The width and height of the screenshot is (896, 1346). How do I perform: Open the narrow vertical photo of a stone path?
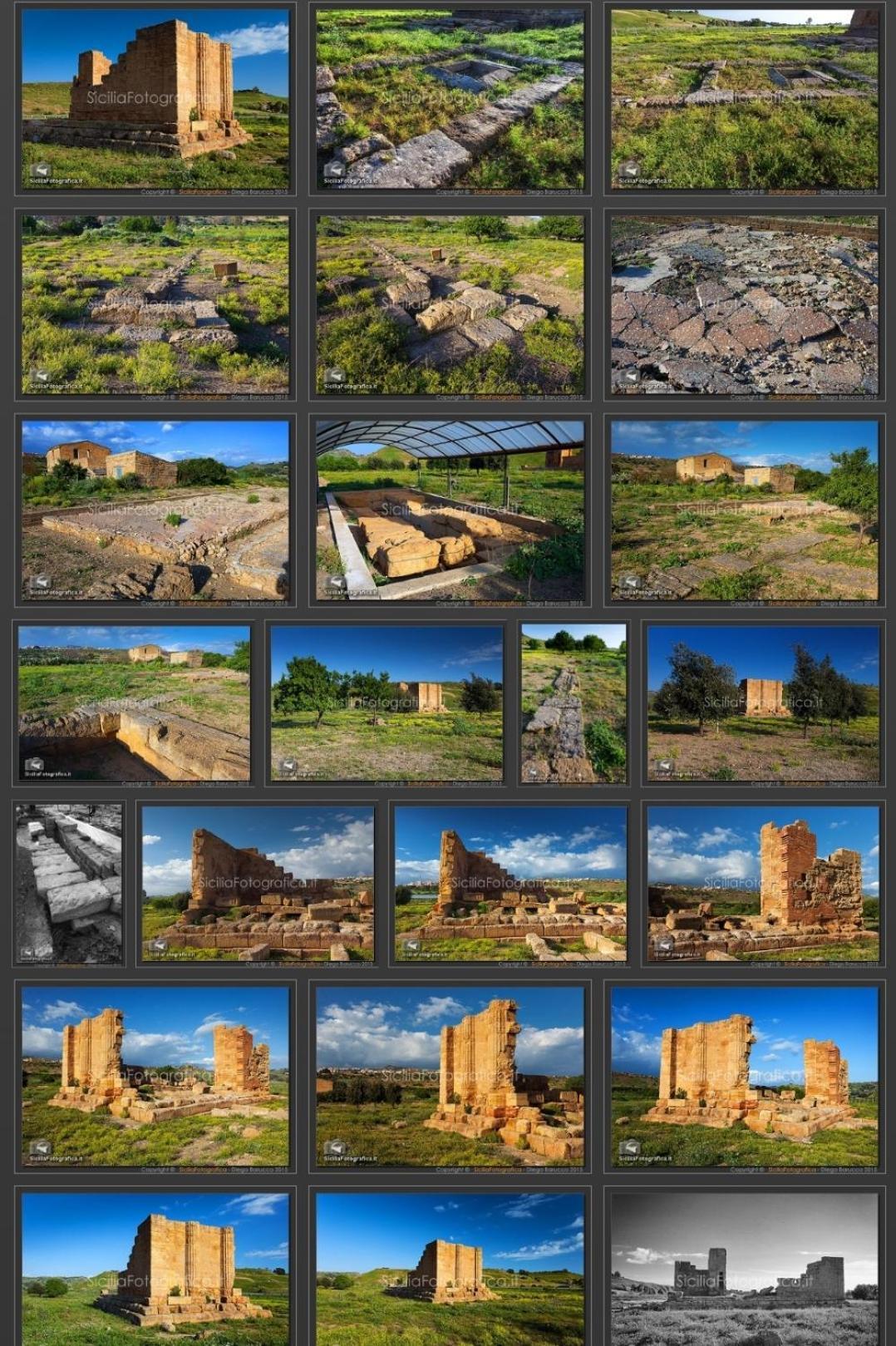574,703
